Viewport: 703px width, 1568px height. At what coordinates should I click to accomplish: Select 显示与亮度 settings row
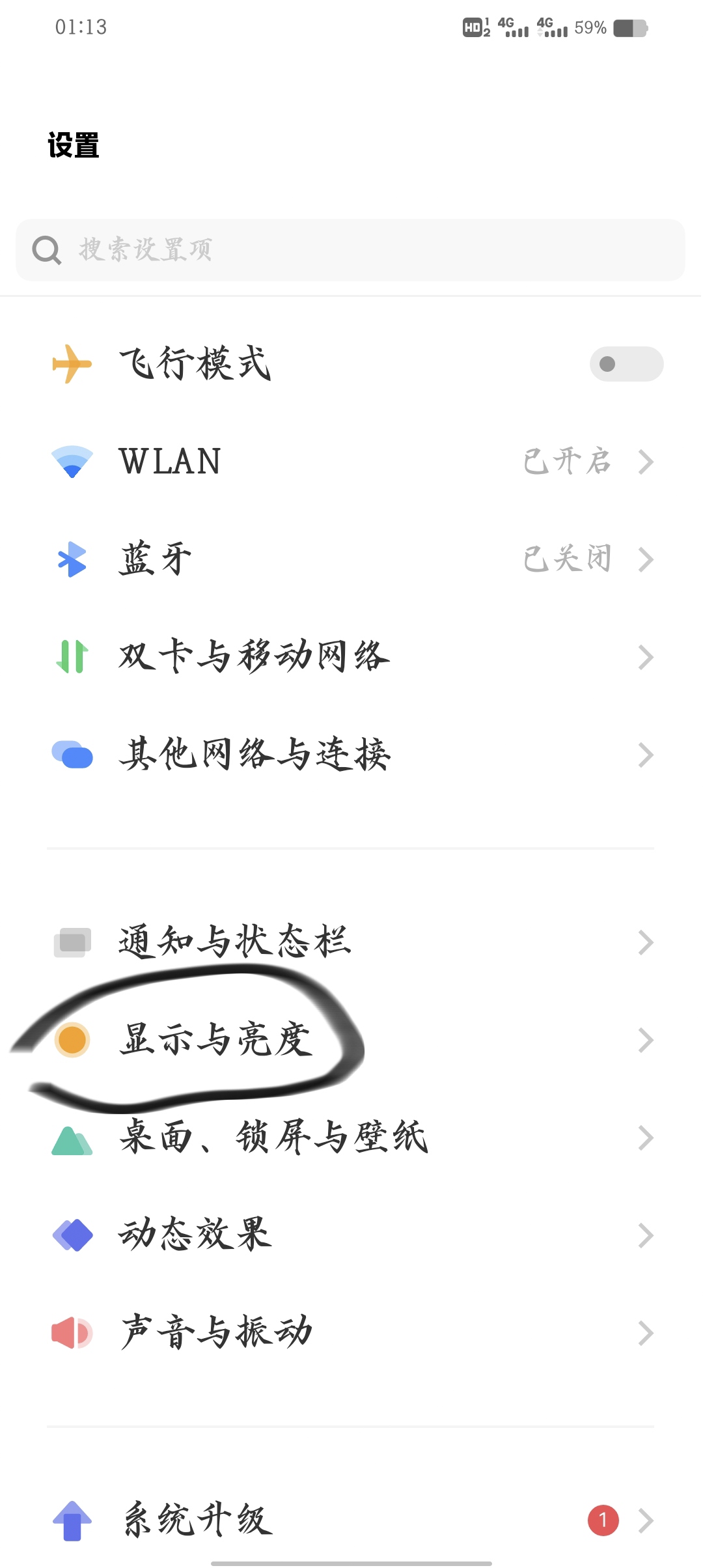pyautogui.click(x=351, y=1040)
